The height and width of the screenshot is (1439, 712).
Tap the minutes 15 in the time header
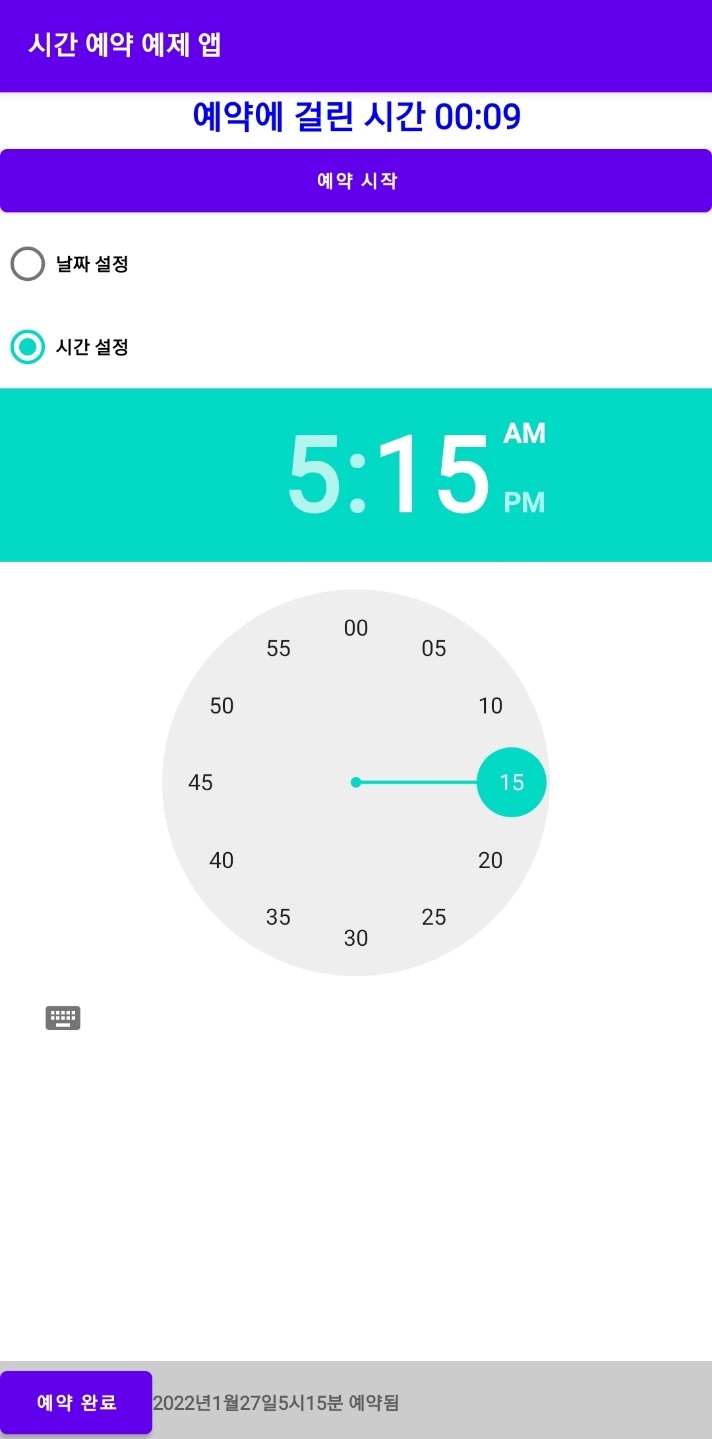(432, 474)
